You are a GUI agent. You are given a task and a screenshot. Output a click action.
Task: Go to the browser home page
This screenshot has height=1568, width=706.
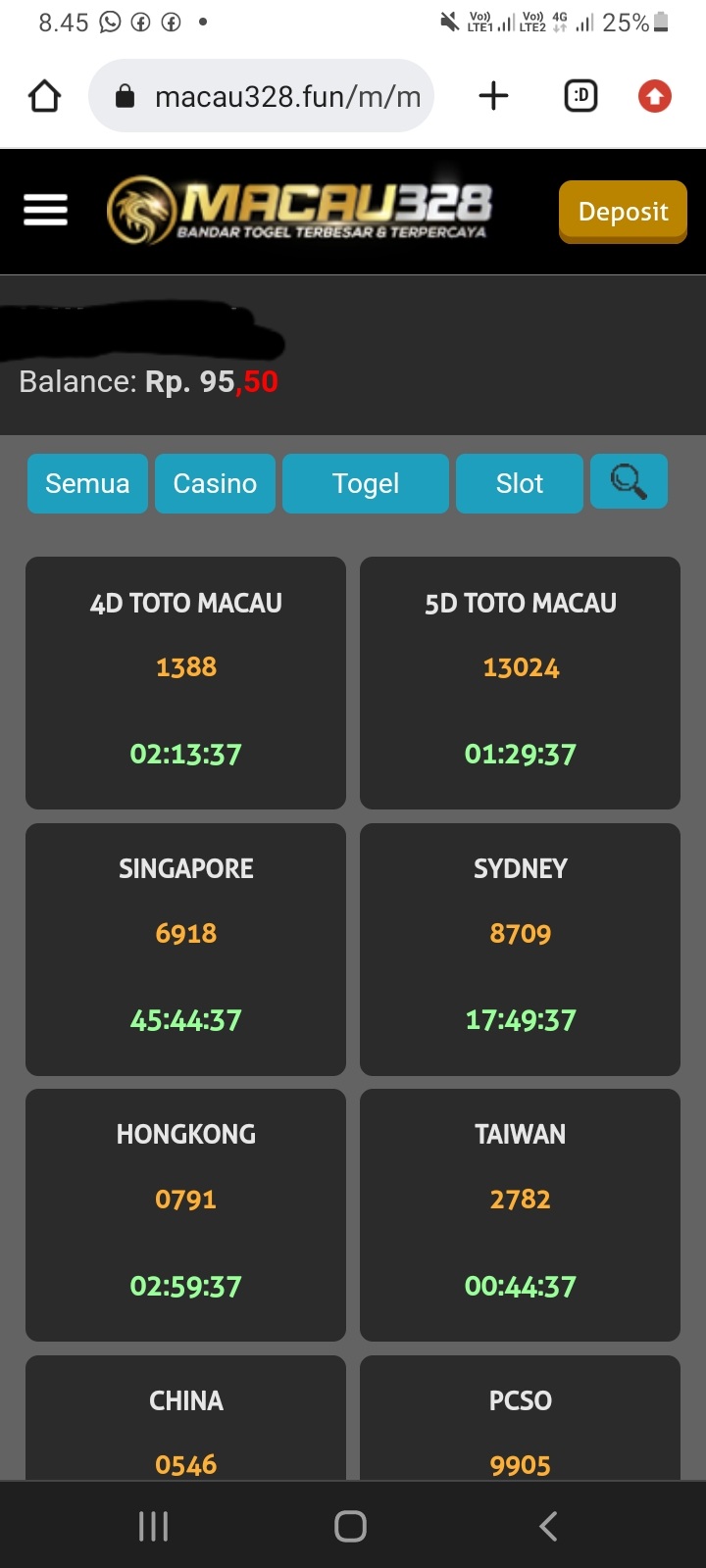(x=44, y=96)
